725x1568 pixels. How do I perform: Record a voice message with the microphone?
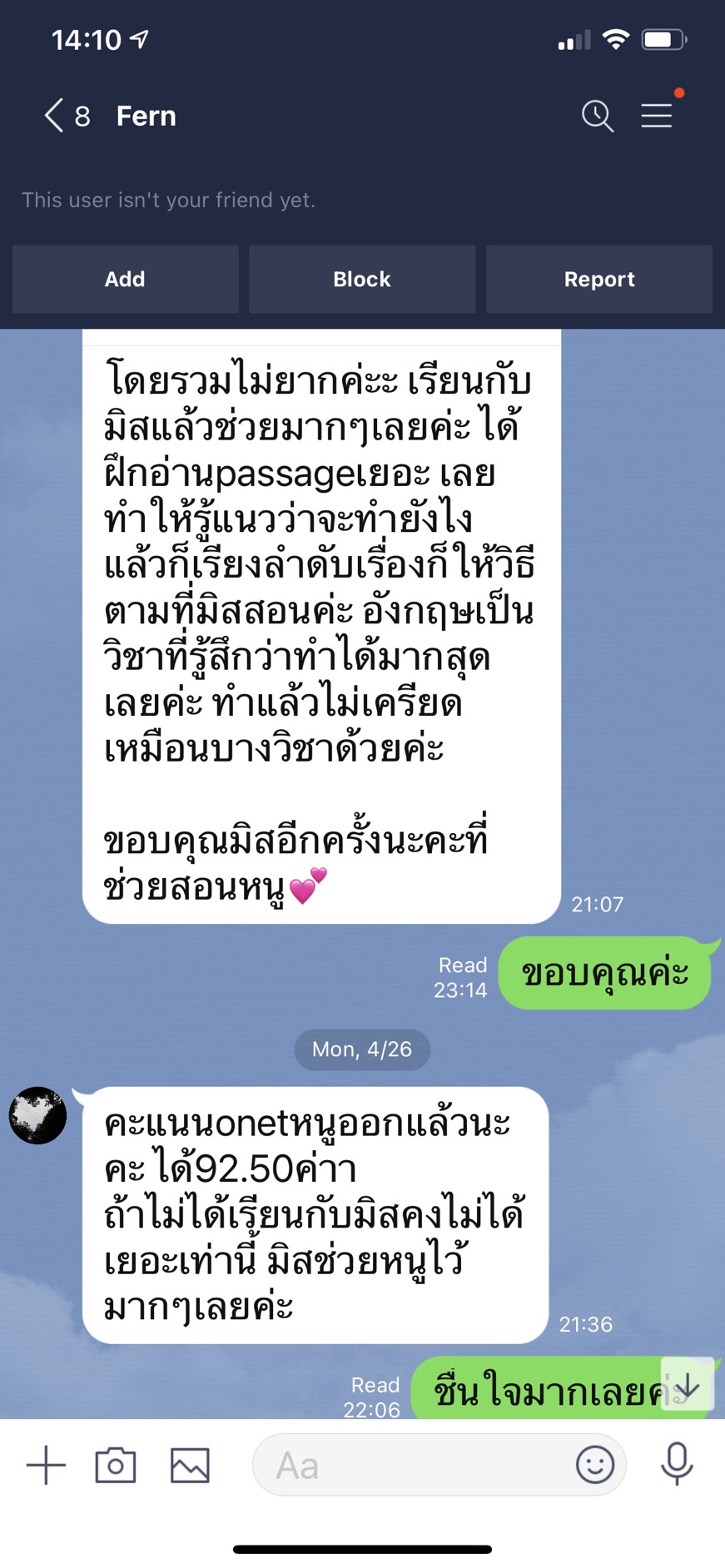click(x=677, y=1464)
